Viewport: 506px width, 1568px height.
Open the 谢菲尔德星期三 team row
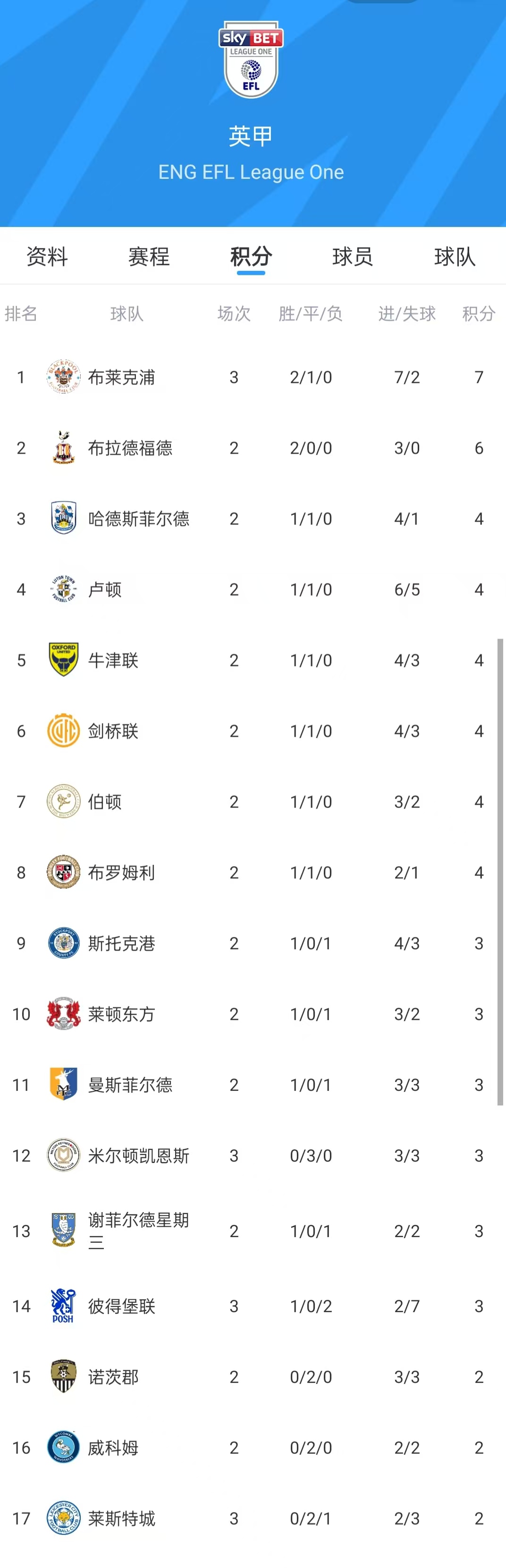tap(253, 1231)
